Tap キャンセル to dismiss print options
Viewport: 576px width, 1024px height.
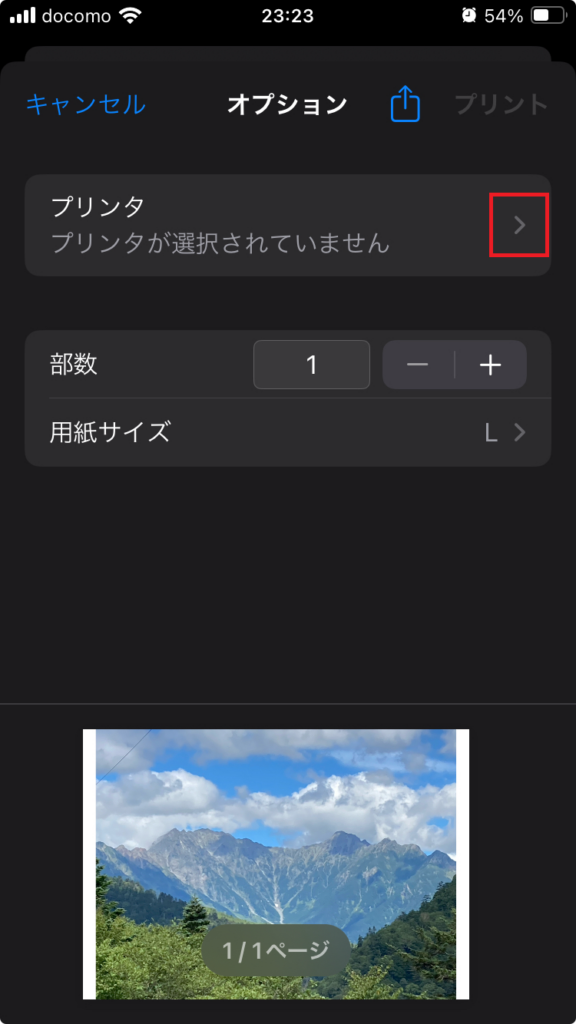pyautogui.click(x=86, y=104)
